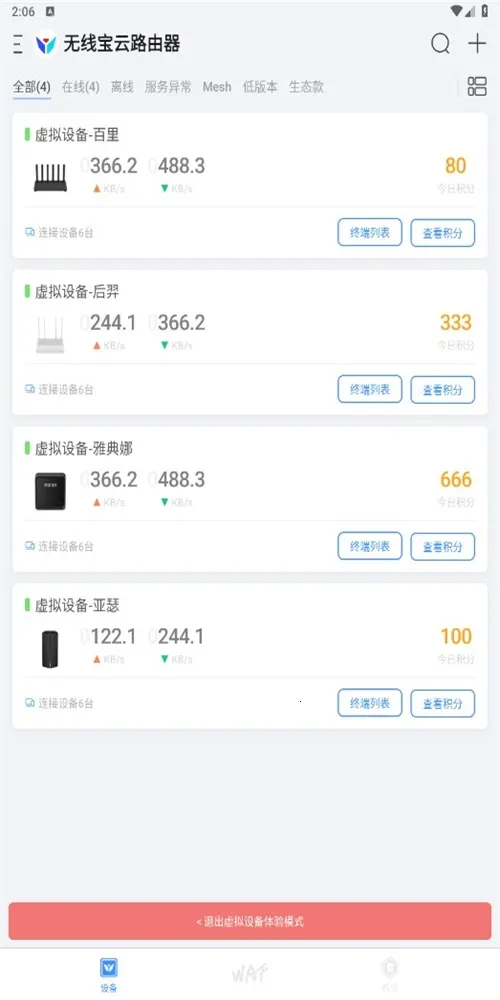500x1000 pixels.
Task: Open 终端列表 for 虚拟设备-百里
Action: click(x=370, y=232)
